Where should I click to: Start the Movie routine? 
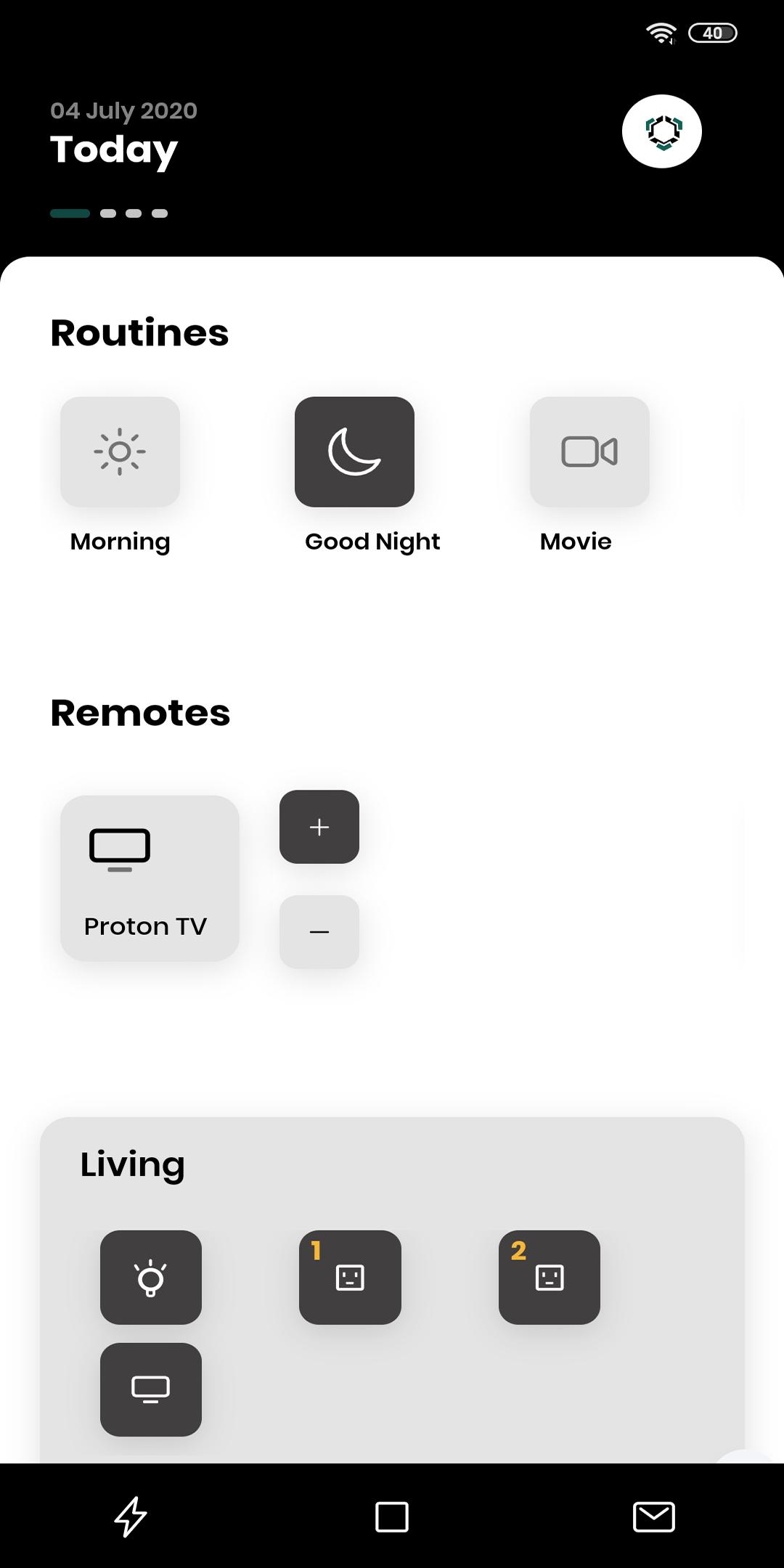(589, 452)
